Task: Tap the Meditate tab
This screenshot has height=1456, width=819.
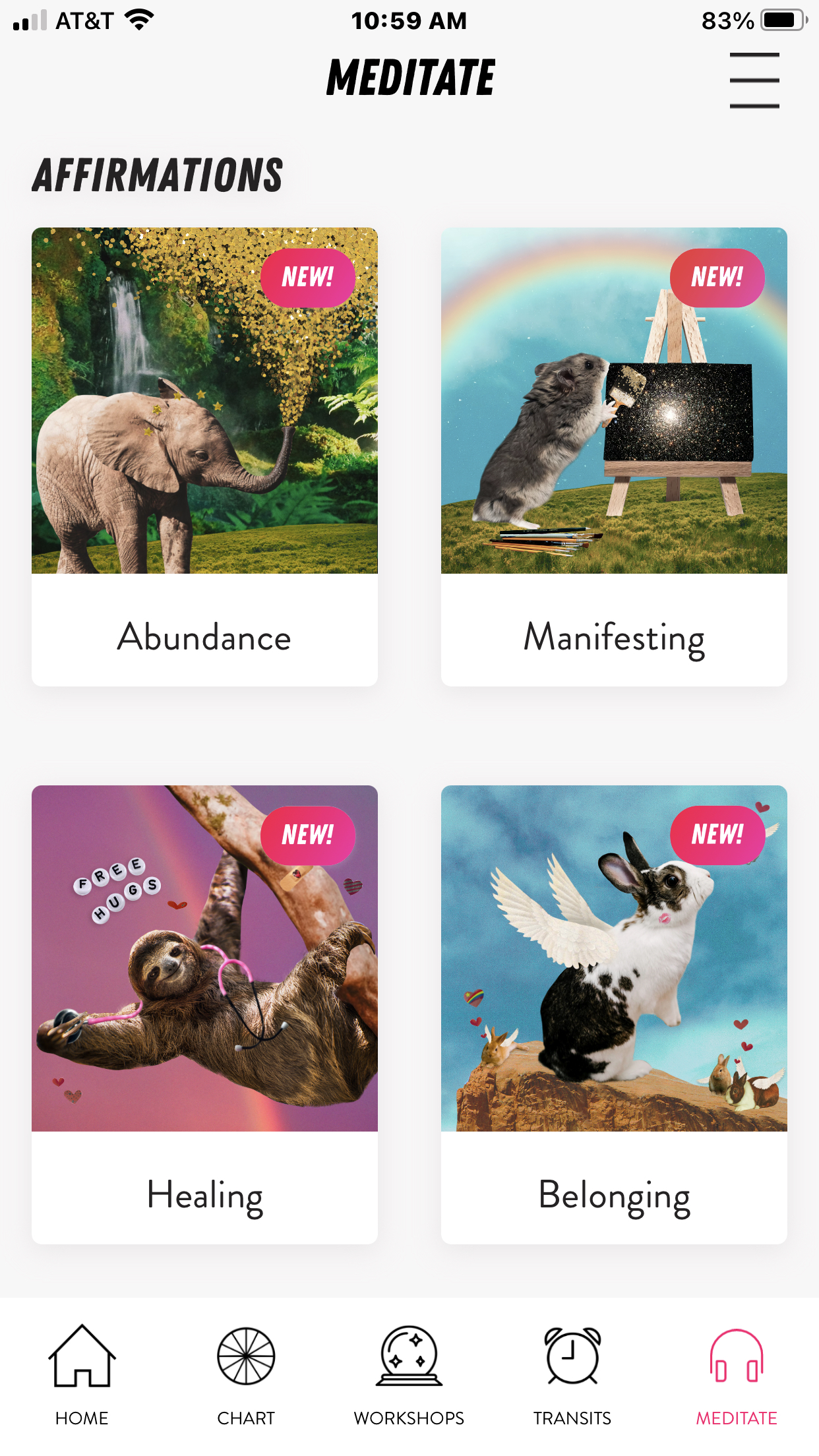Action: coord(737,1376)
